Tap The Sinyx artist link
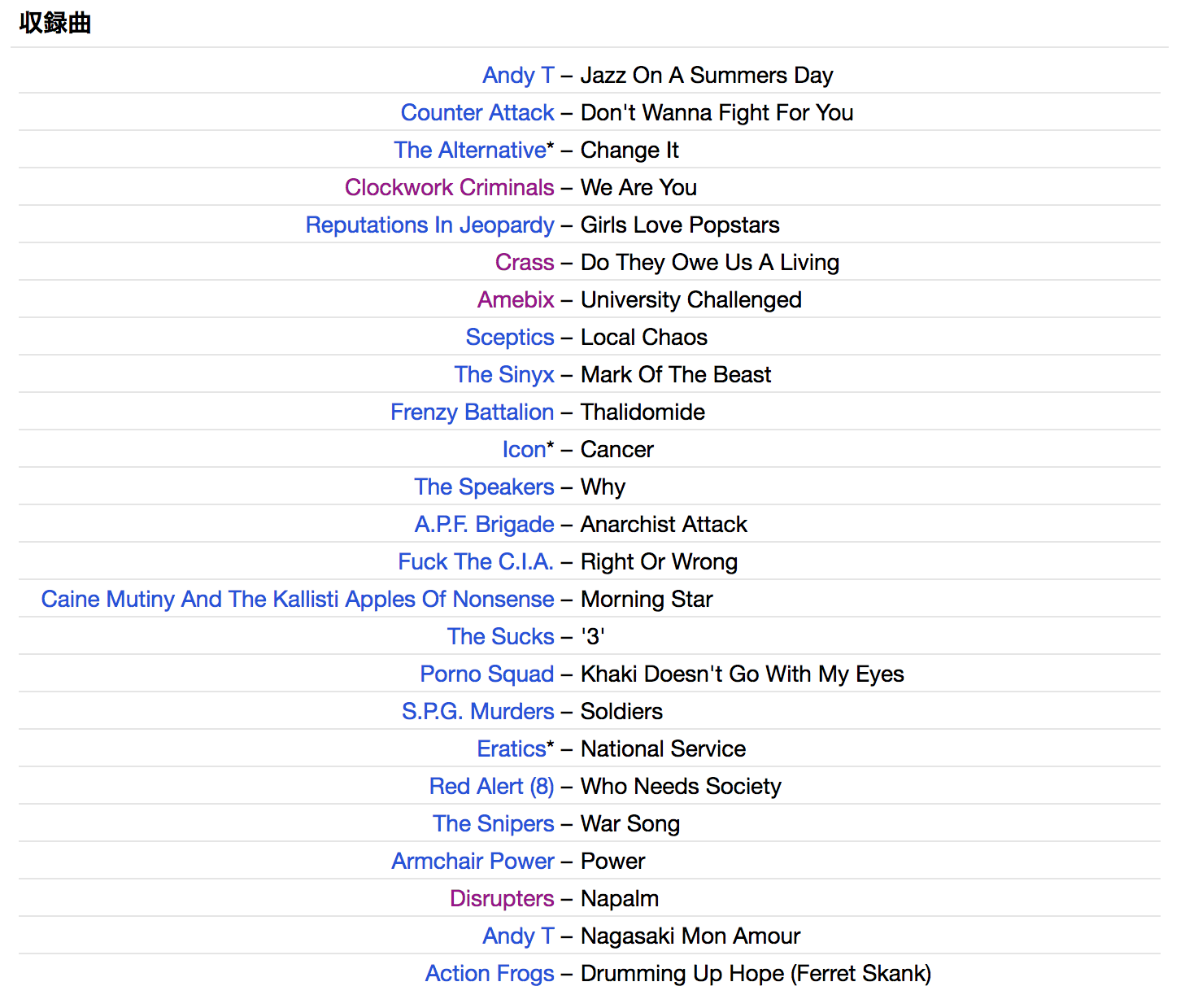 click(504, 375)
